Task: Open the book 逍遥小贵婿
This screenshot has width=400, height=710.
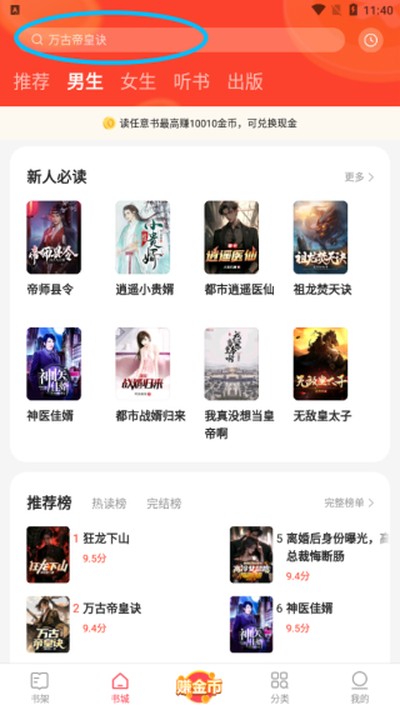Action: pyautogui.click(x=145, y=249)
